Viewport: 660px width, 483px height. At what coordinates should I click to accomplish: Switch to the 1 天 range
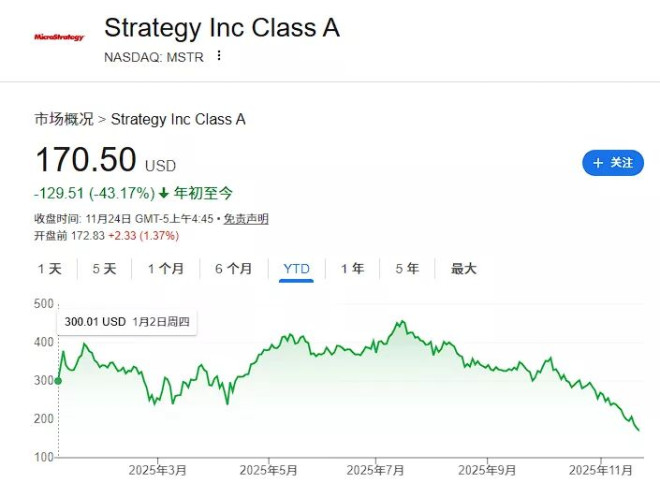click(x=49, y=269)
